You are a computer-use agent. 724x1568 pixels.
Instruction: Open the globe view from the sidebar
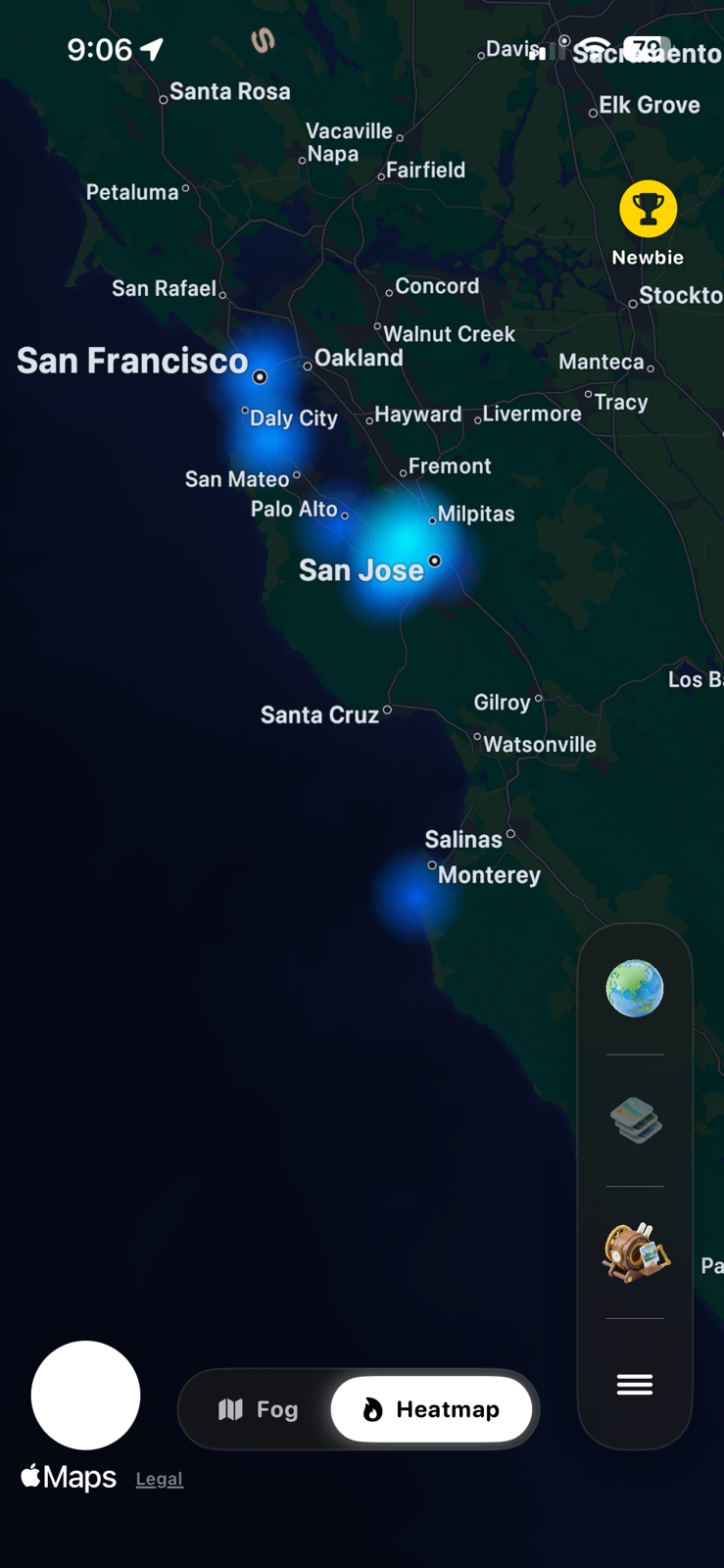635,988
